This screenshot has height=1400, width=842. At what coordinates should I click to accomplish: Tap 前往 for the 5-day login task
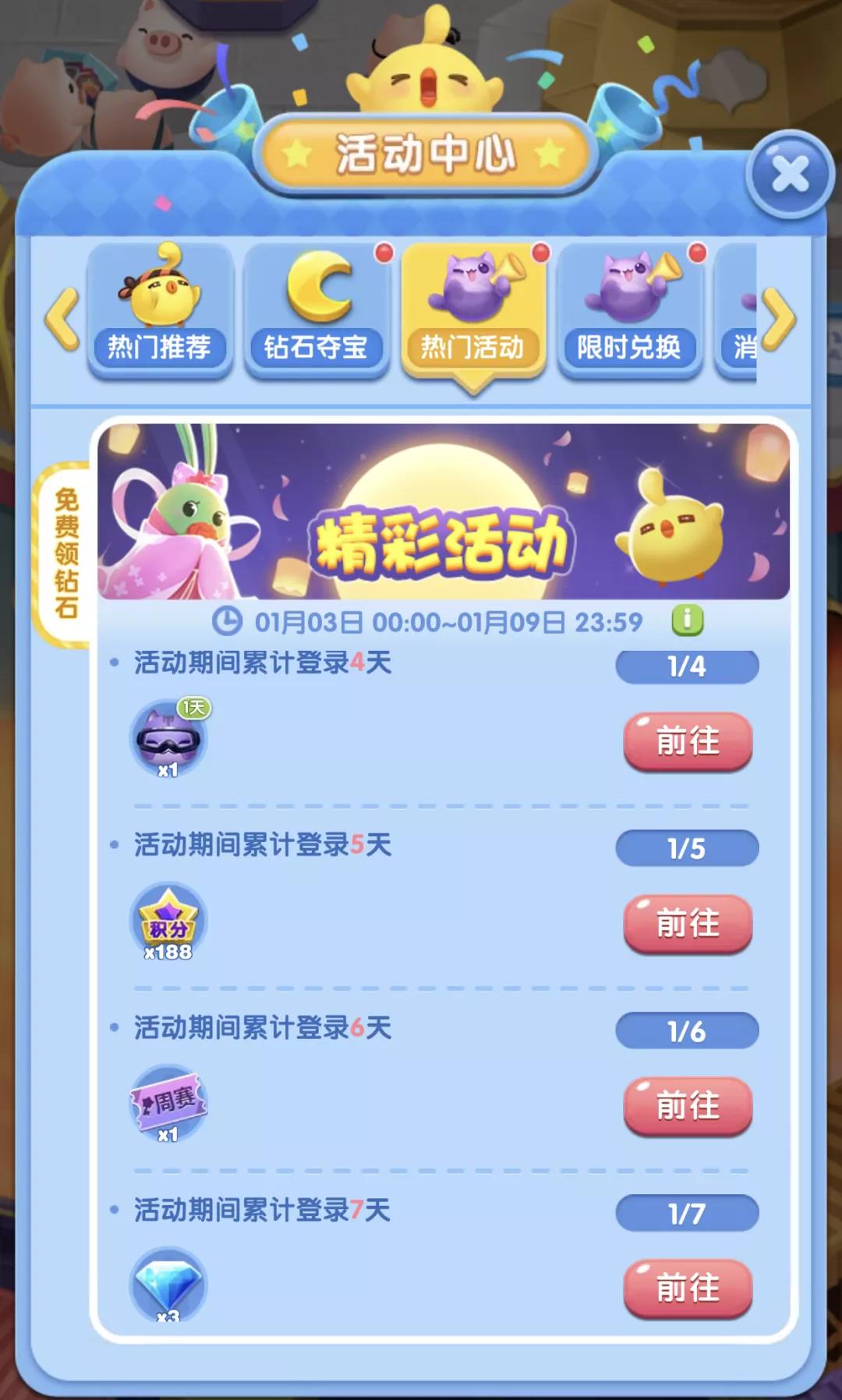pos(688,924)
